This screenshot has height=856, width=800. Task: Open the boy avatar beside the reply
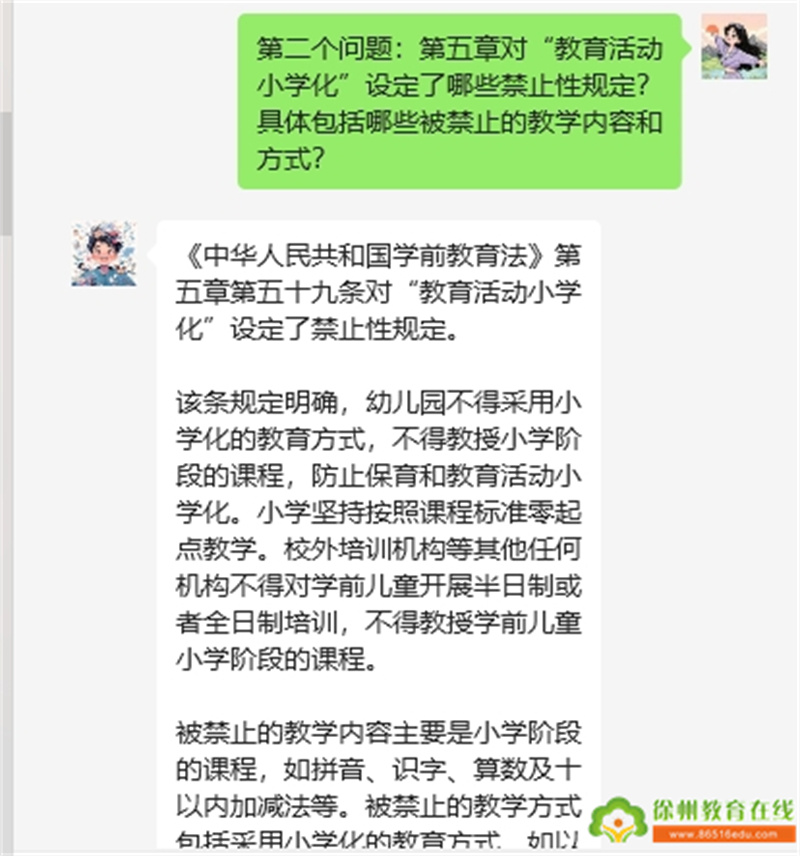(x=104, y=254)
